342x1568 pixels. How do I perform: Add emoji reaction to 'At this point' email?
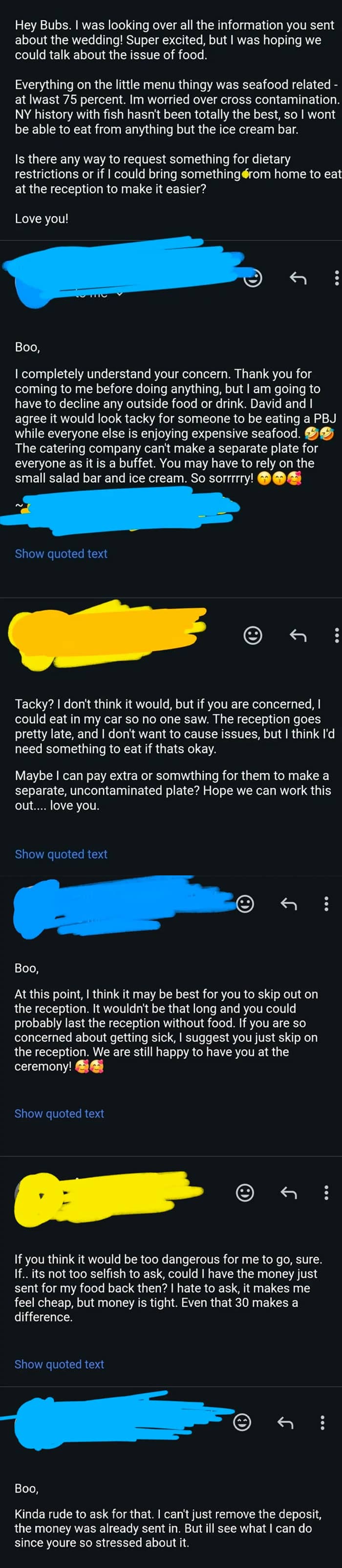[245, 903]
